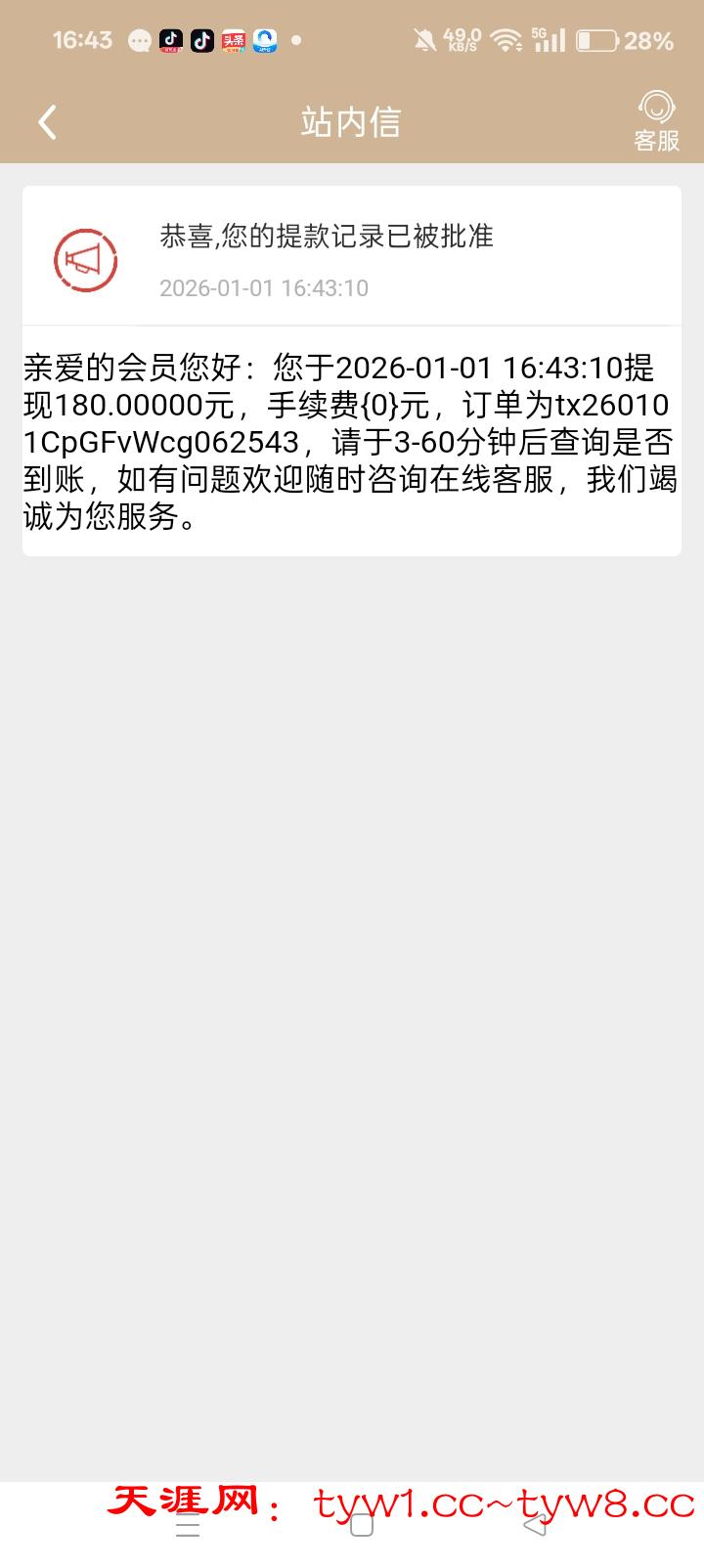
Task: Open 客服 customer service
Action: [x=656, y=121]
